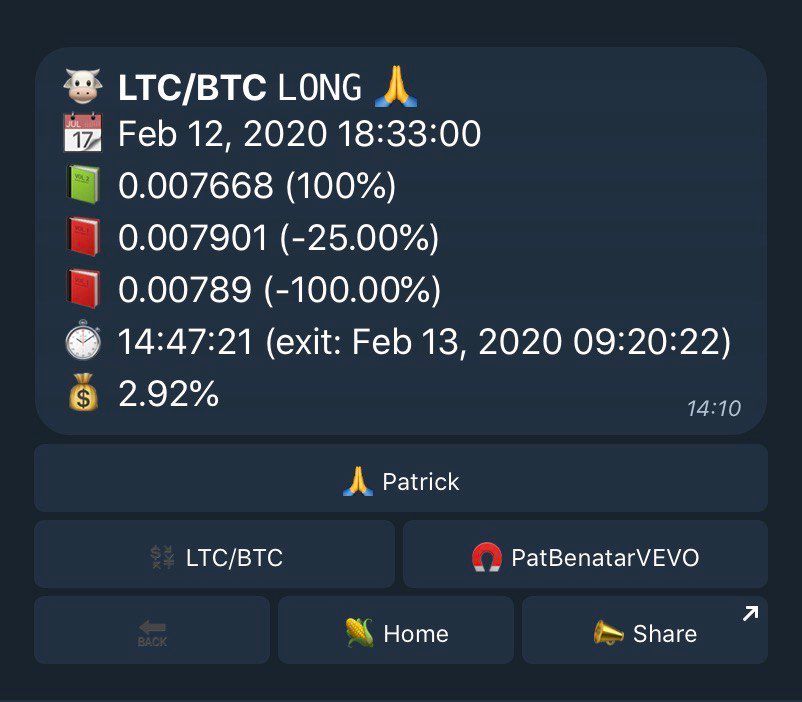Open the LTC/BTC pair button
Image resolution: width=802 pixels, height=702 pixels.
tap(215, 555)
